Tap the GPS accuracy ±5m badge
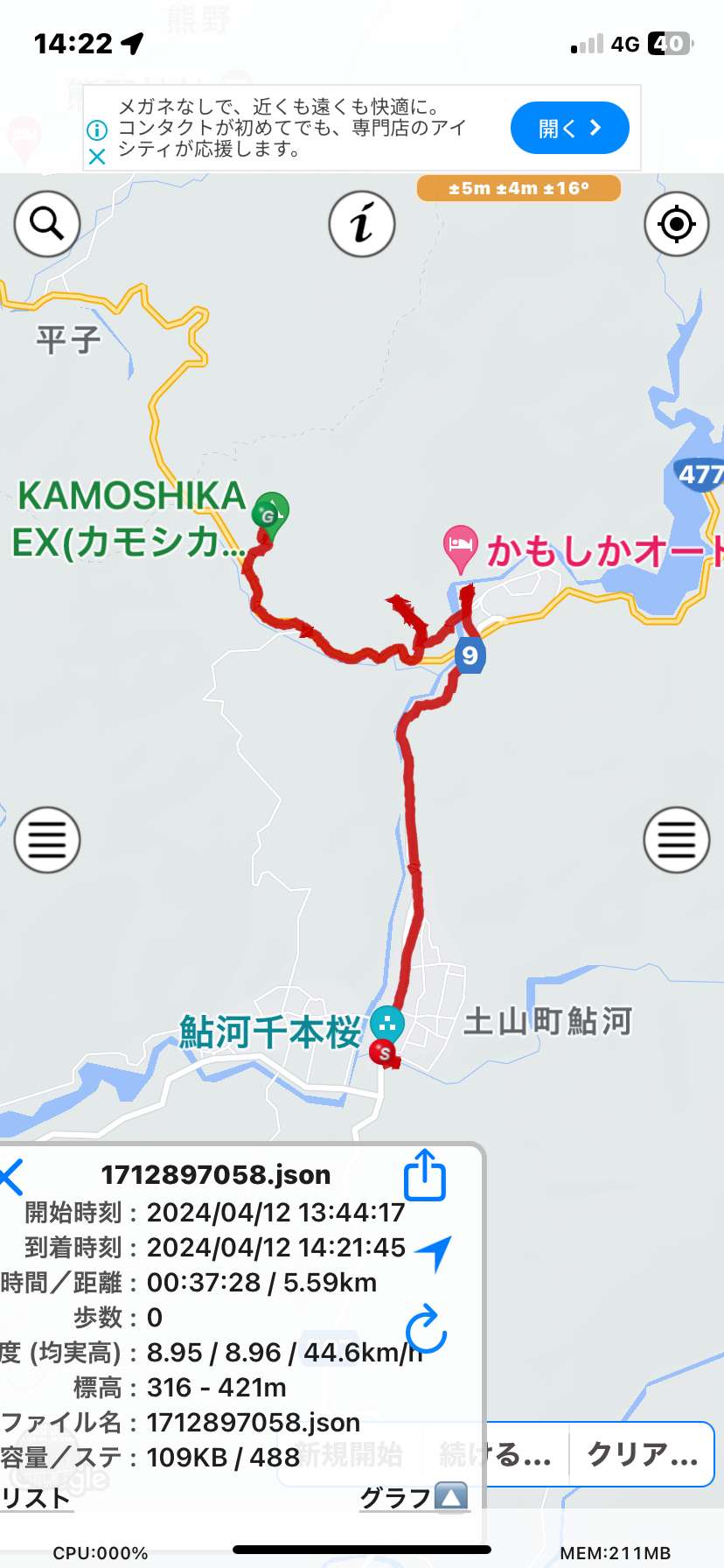 (519, 188)
